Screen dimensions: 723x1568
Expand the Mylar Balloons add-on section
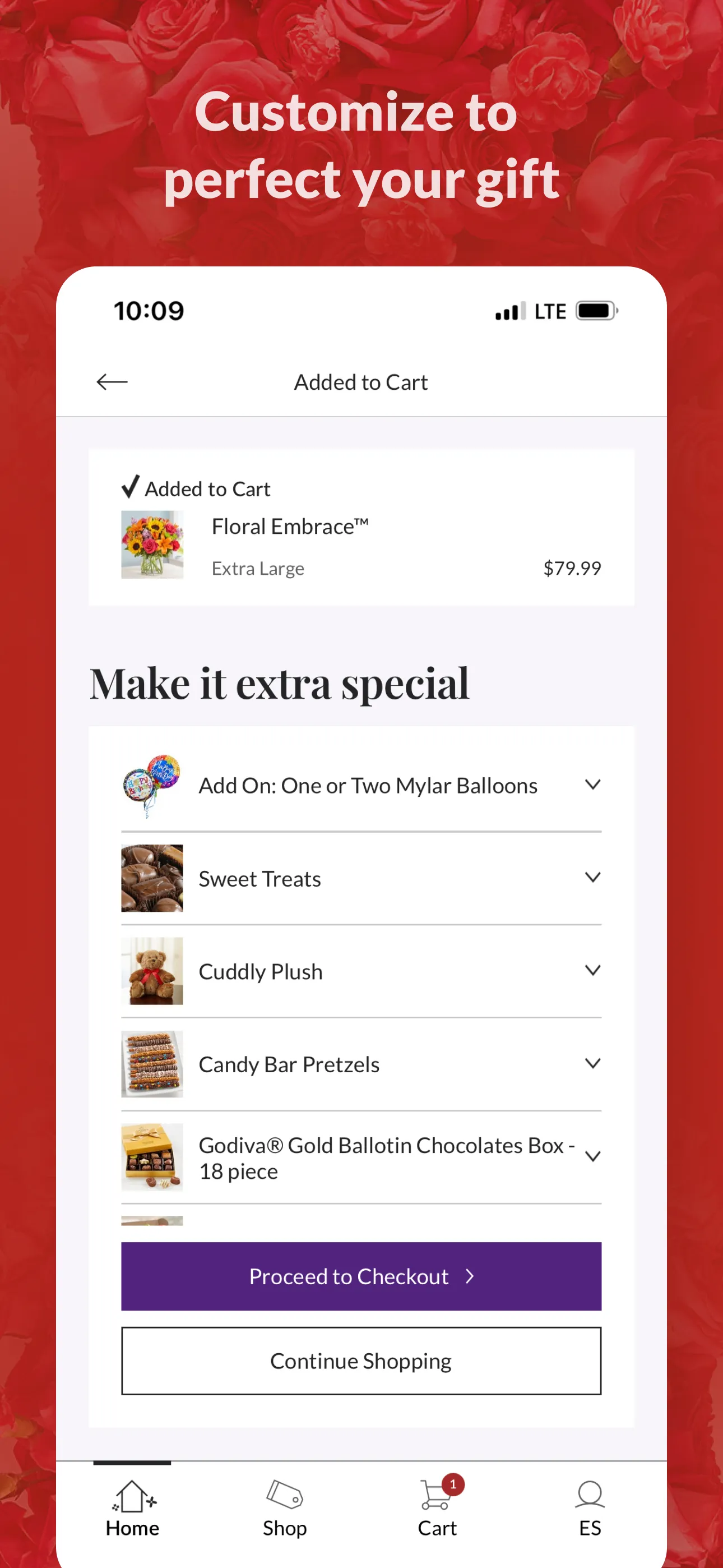594,785
